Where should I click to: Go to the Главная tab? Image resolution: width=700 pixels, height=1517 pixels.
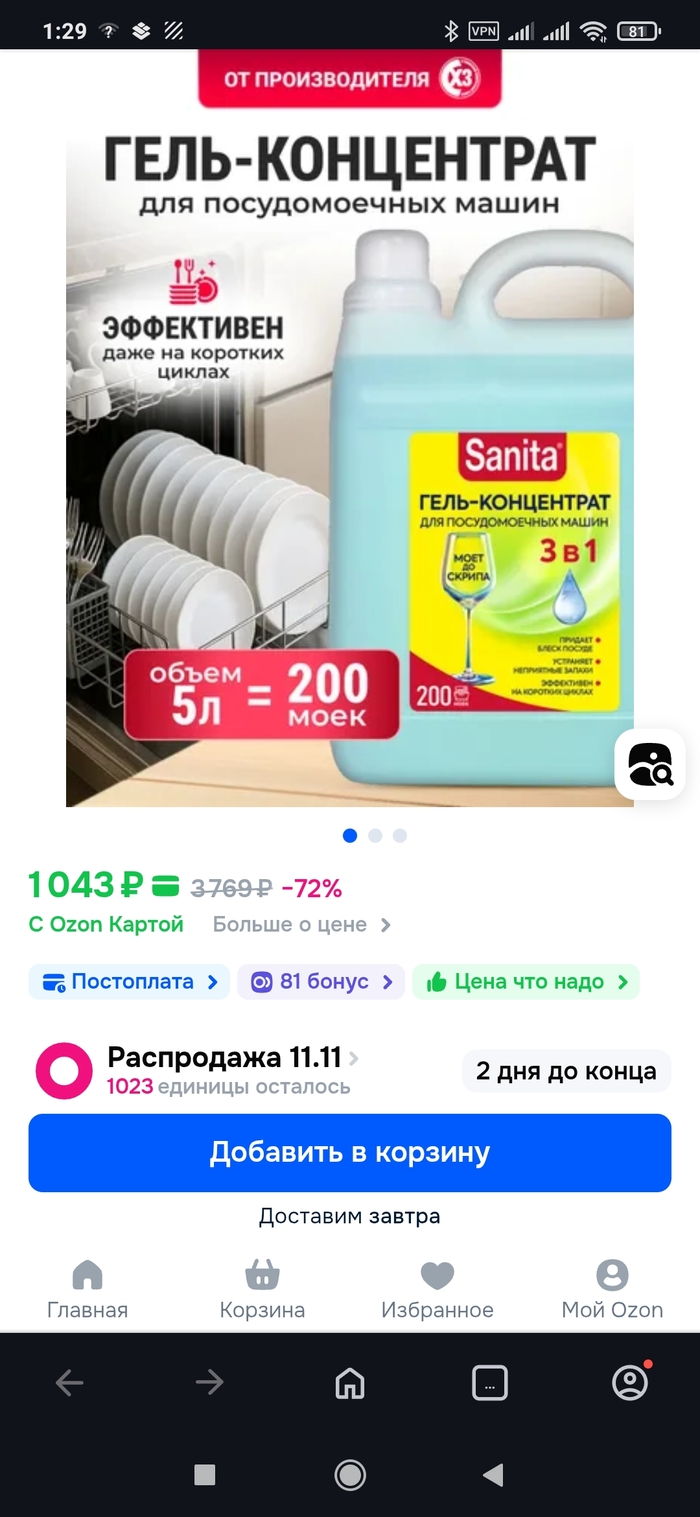(x=88, y=1290)
